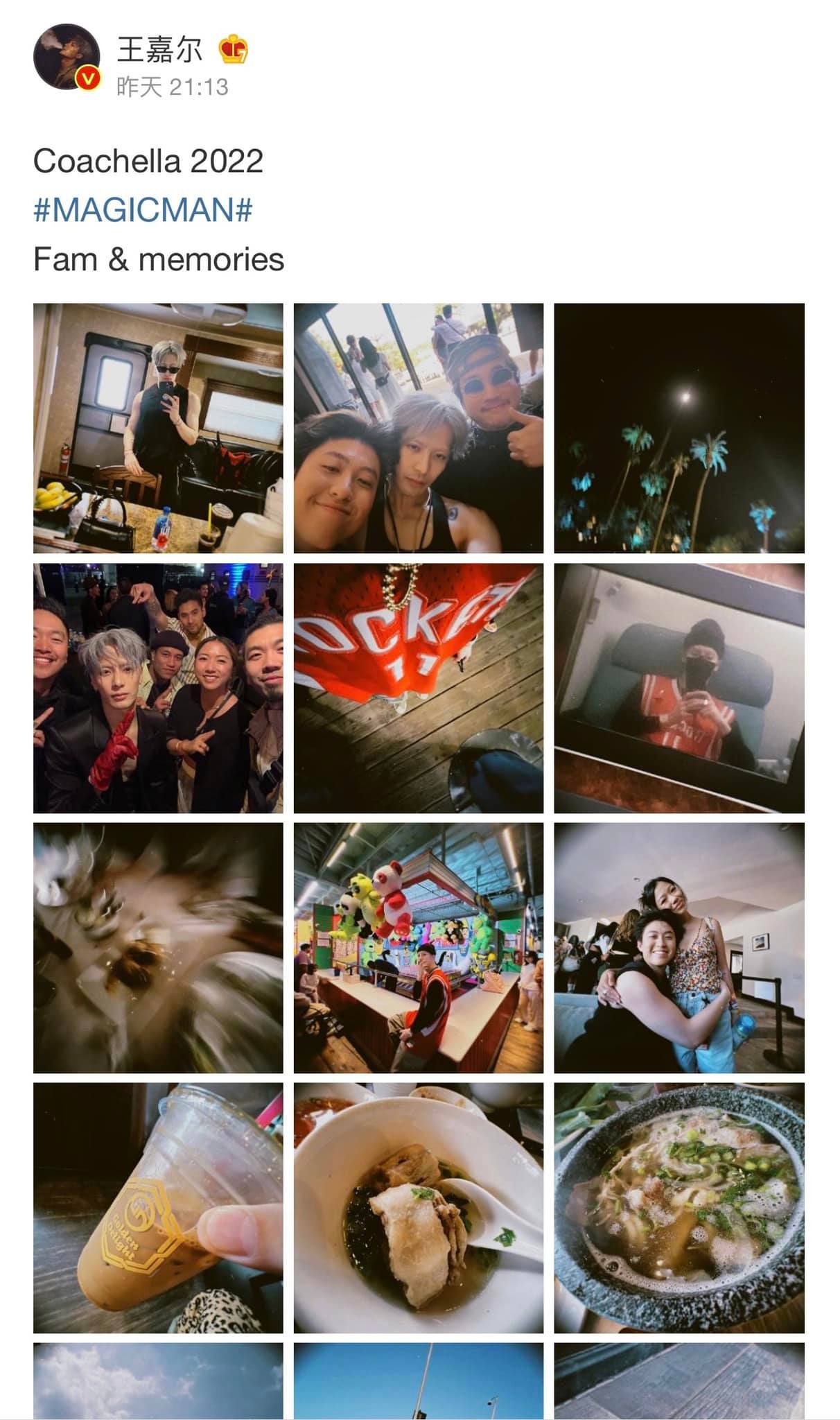View the noodle soup in stone bowl photo
Image resolution: width=840 pixels, height=1420 pixels.
coord(679,1208)
